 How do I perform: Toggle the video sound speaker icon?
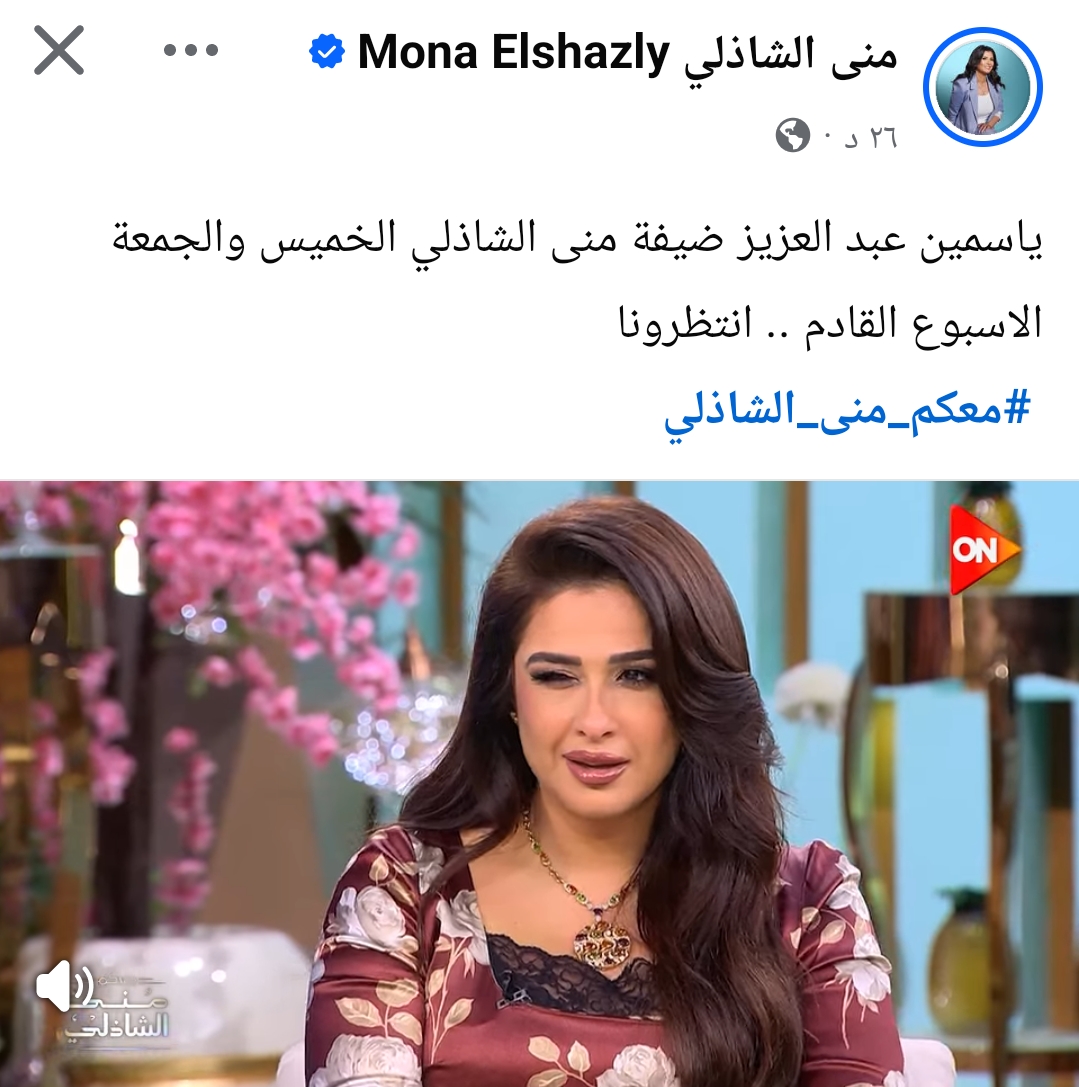pos(62,990)
